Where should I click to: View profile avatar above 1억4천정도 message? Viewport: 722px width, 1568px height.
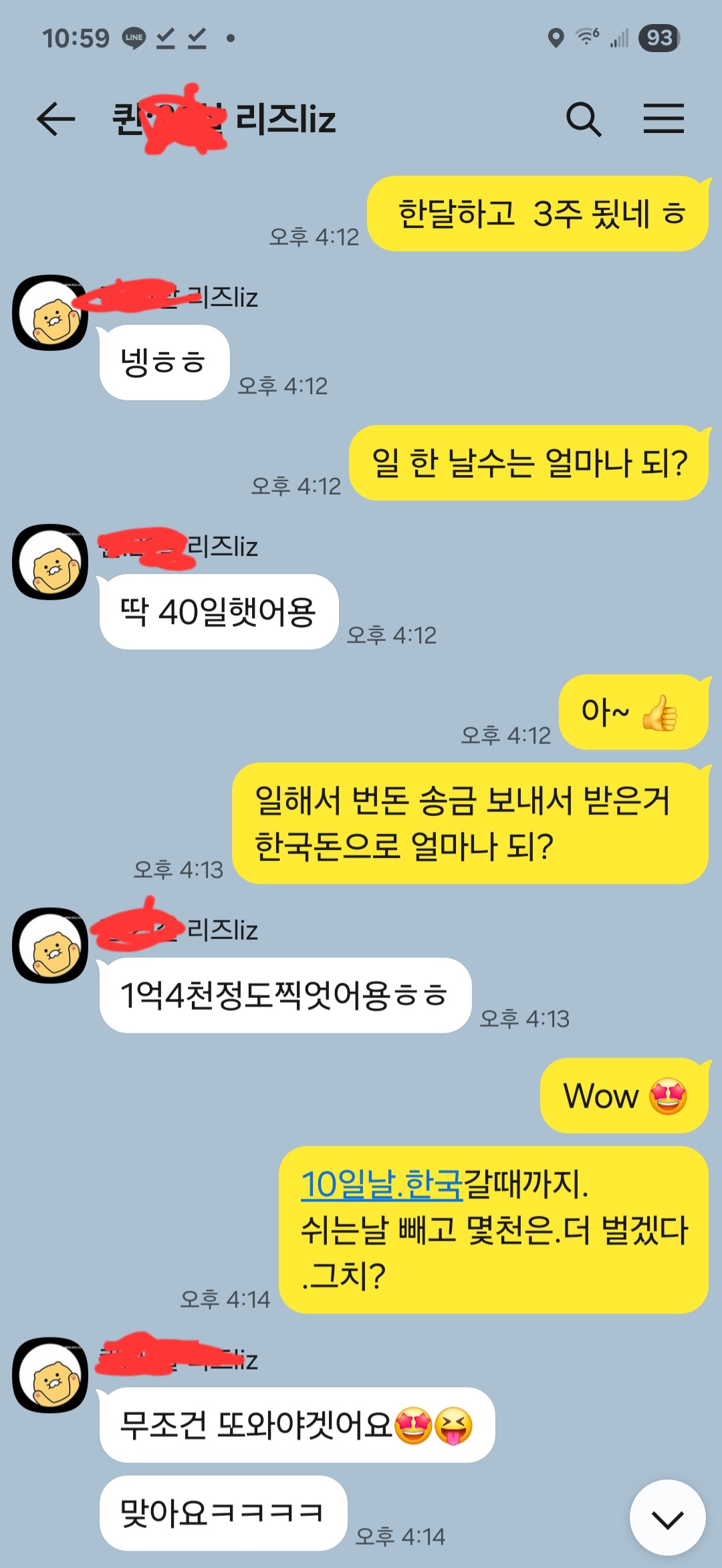pyautogui.click(x=50, y=945)
